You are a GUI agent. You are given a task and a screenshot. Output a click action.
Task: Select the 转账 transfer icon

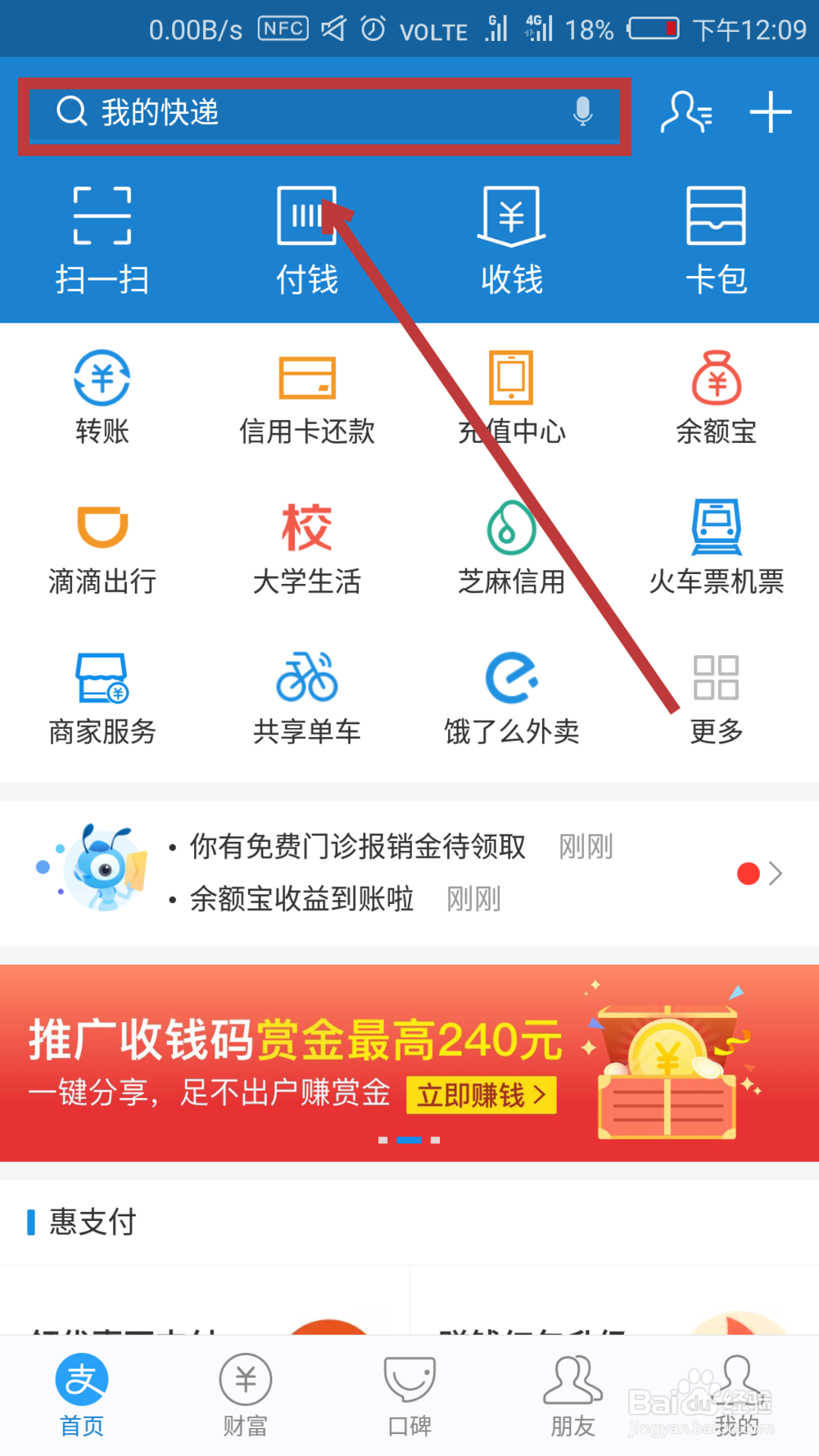pyautogui.click(x=101, y=393)
